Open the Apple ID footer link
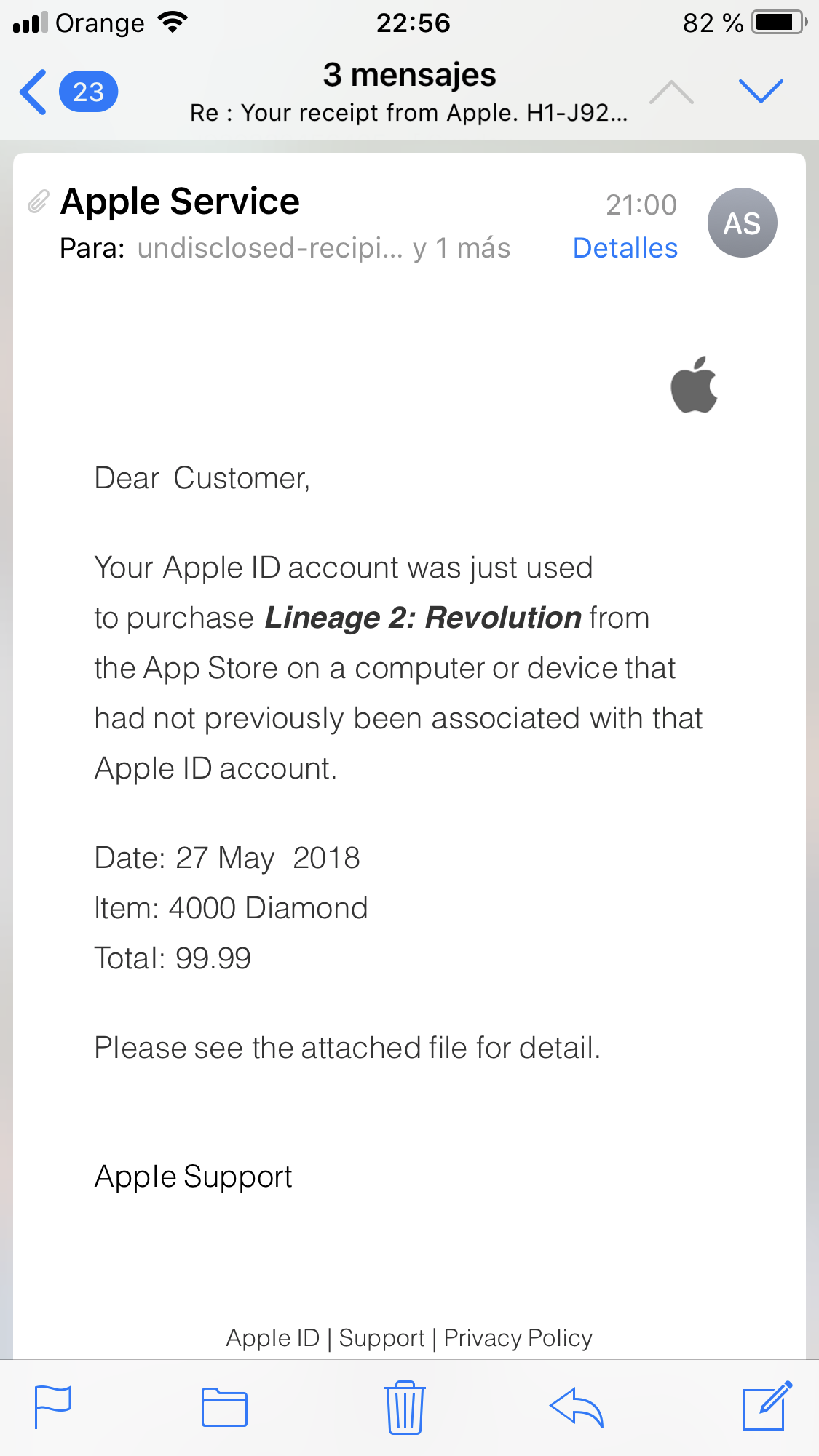The image size is (819, 1456). coord(272,1338)
